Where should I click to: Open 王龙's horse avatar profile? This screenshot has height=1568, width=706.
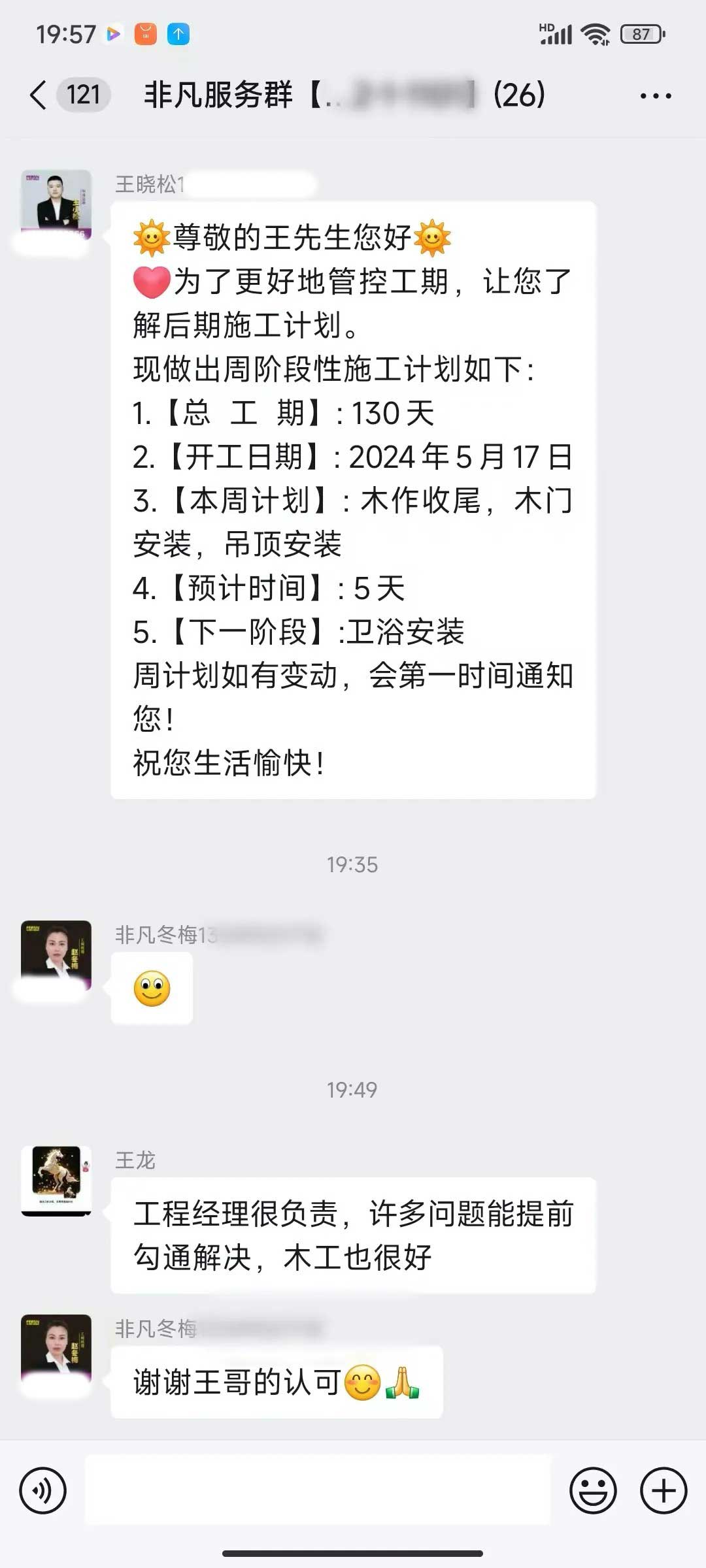click(56, 1180)
